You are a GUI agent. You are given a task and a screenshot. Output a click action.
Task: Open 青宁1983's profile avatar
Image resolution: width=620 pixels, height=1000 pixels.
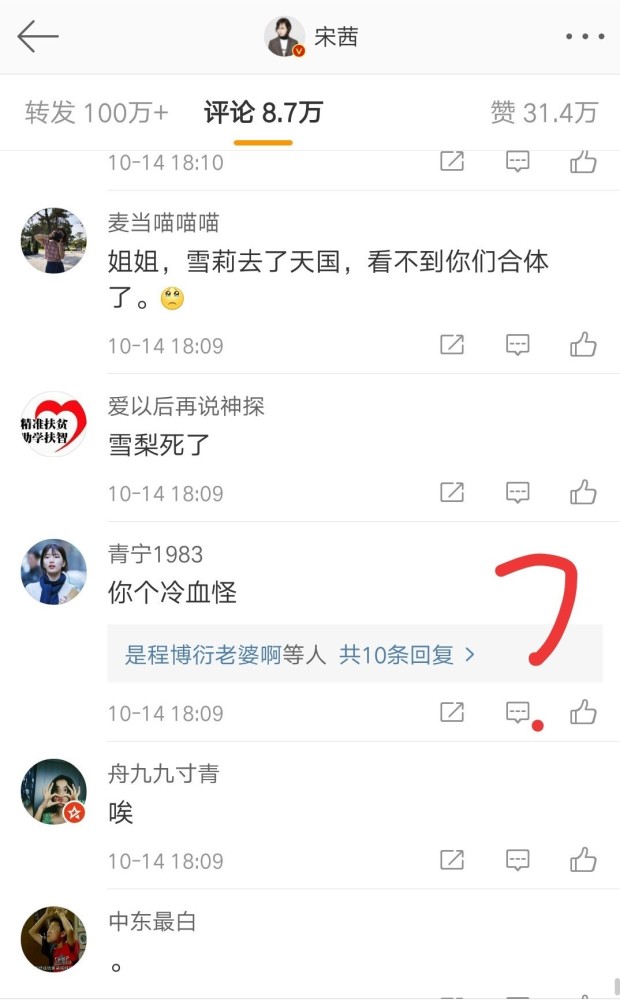coord(54,571)
